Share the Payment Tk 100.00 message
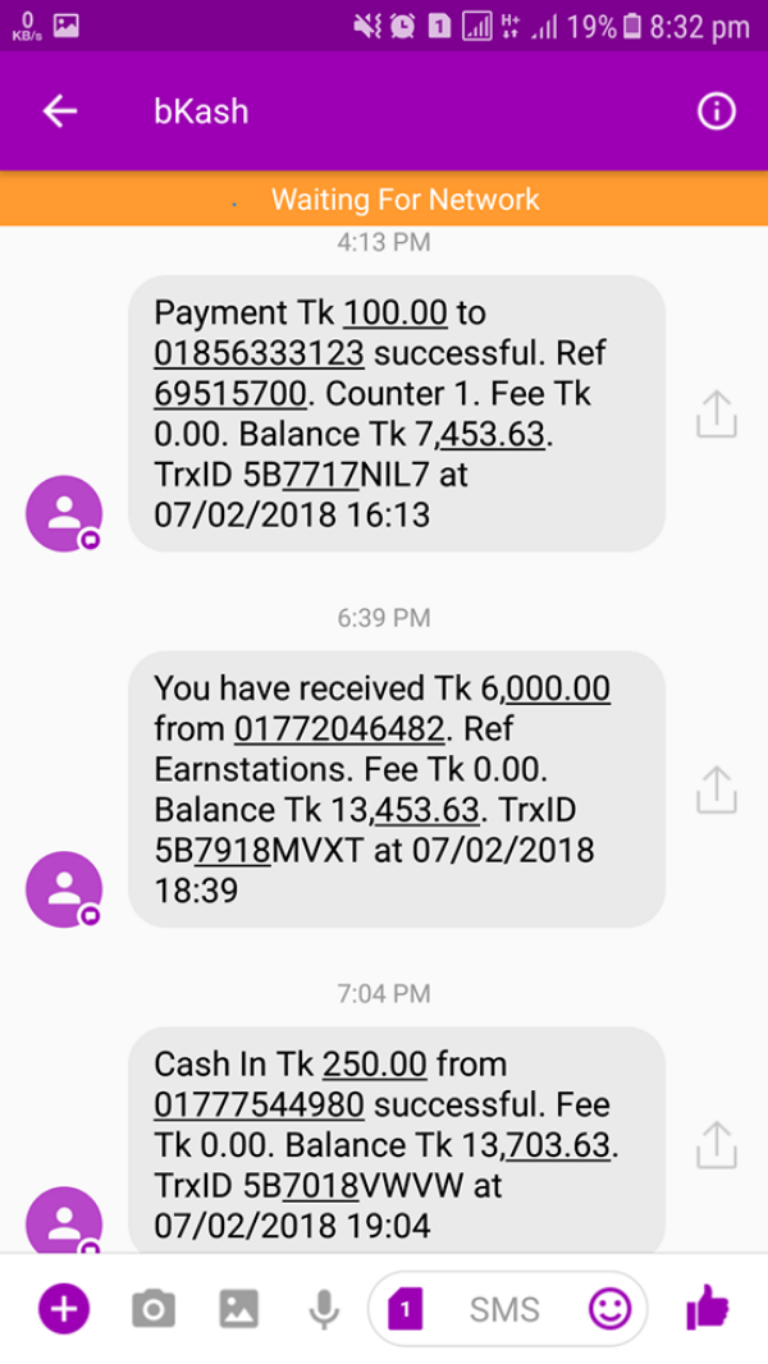The height and width of the screenshot is (1364, 768). point(716,414)
